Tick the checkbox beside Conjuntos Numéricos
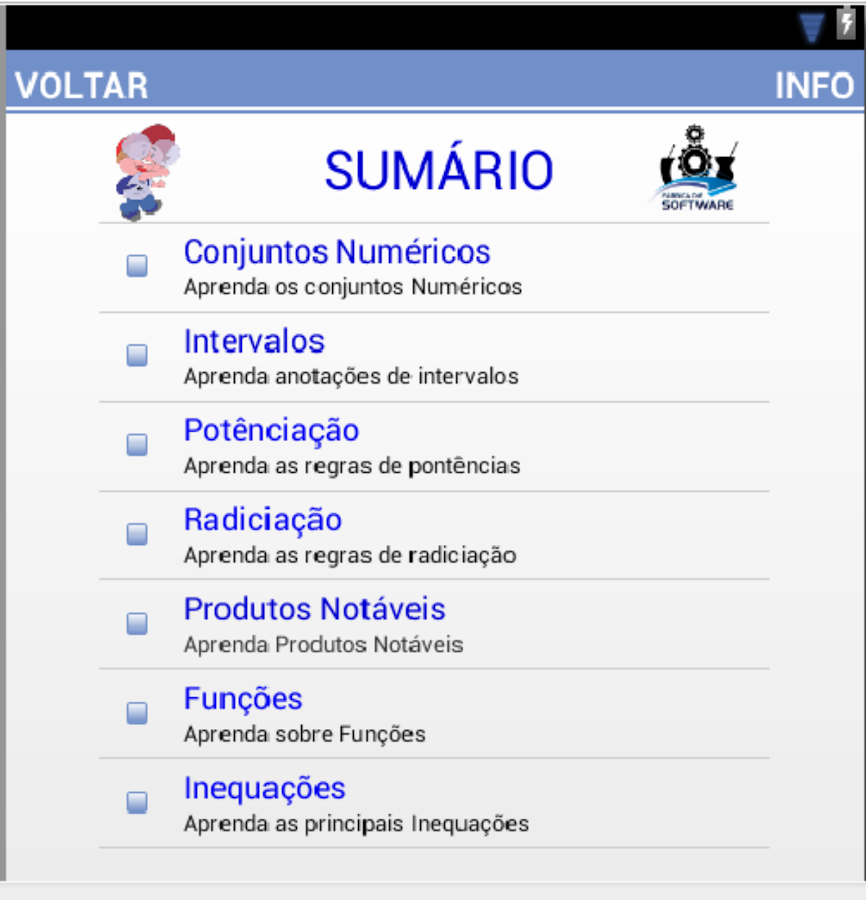866x900 pixels. point(137,266)
